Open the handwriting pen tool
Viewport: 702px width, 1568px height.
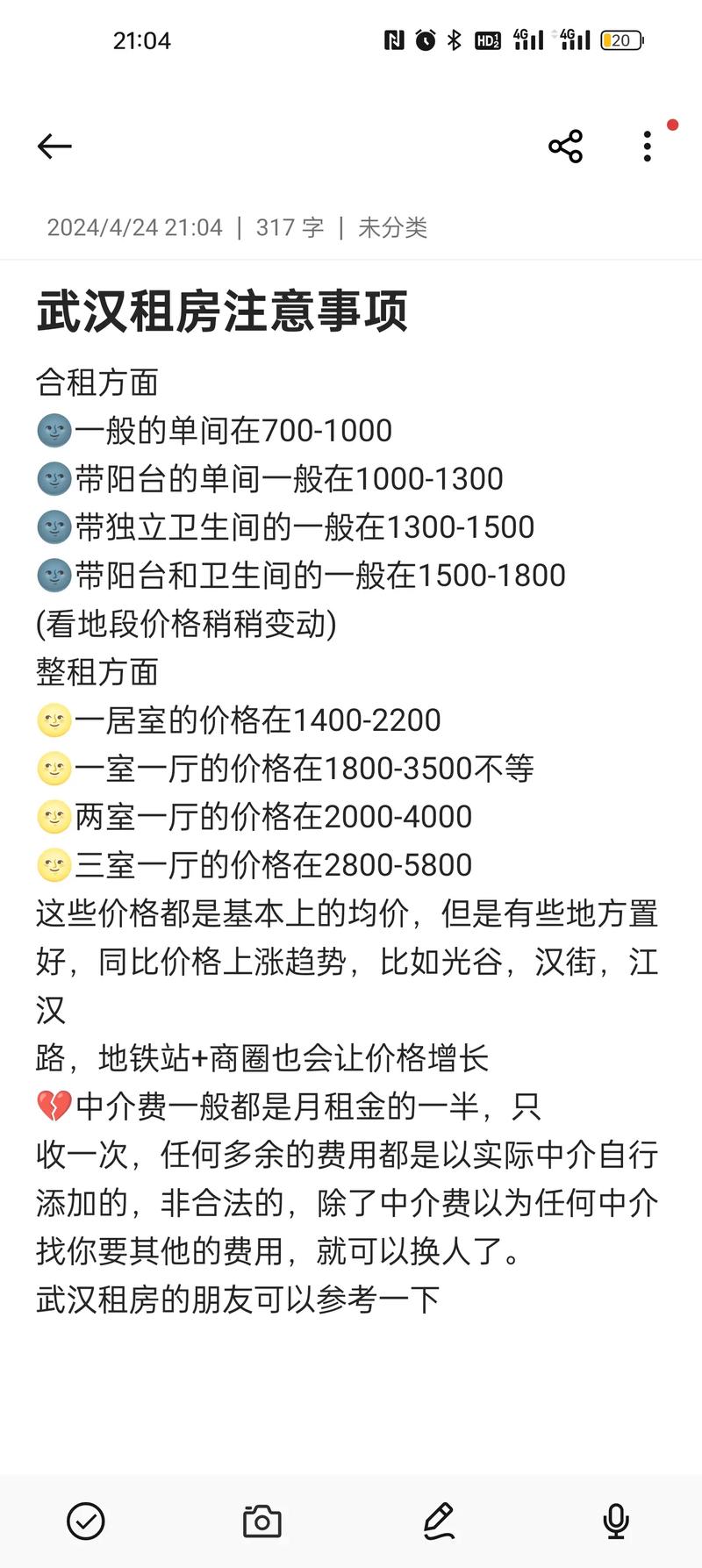[439, 1521]
